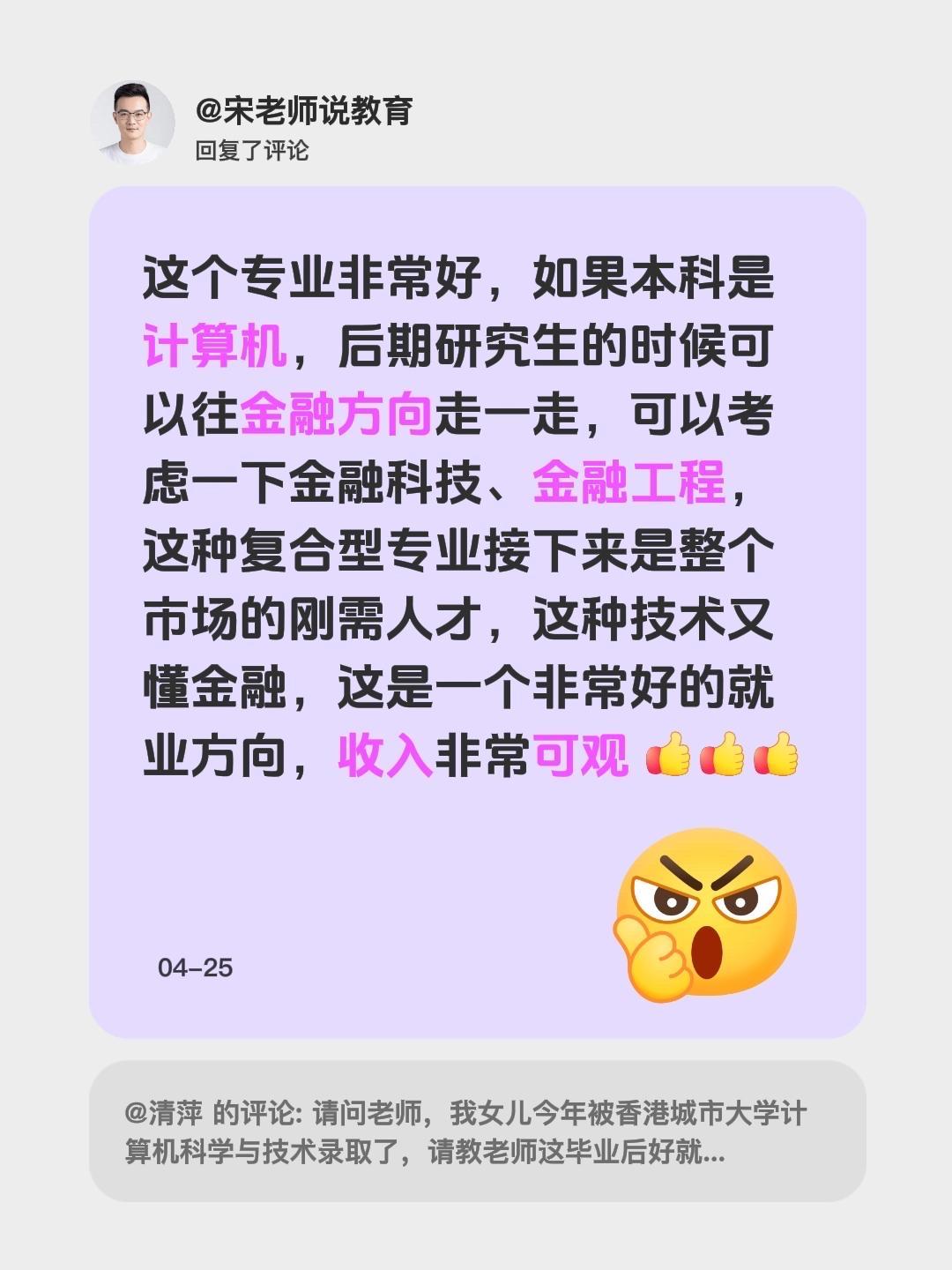This screenshot has height=1270, width=952.
Task: Expand the truncated comment from @清萍
Action: 716,1157
